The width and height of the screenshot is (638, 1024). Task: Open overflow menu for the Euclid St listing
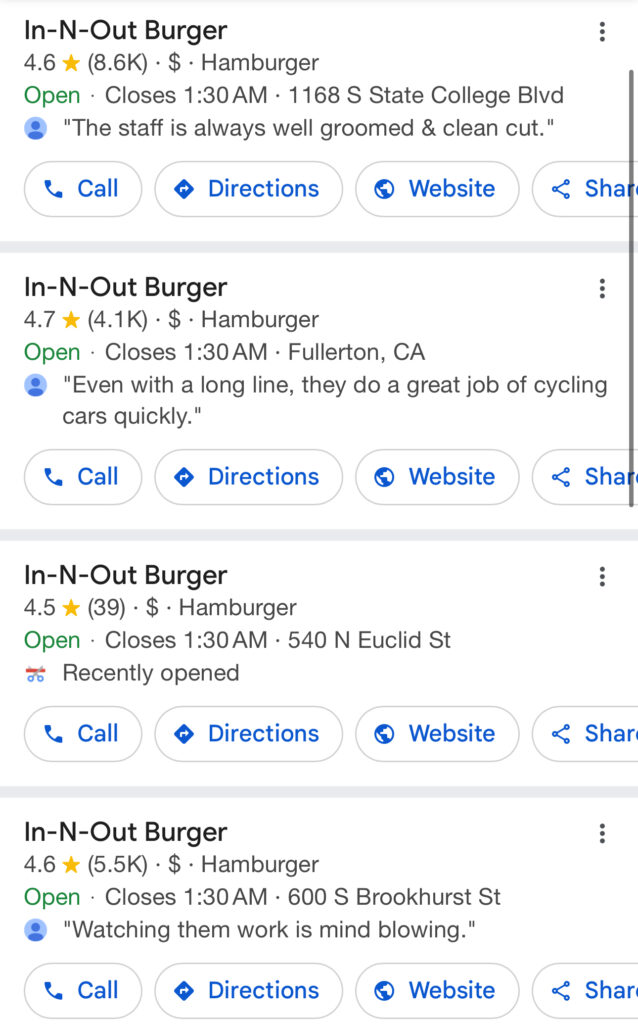click(602, 576)
